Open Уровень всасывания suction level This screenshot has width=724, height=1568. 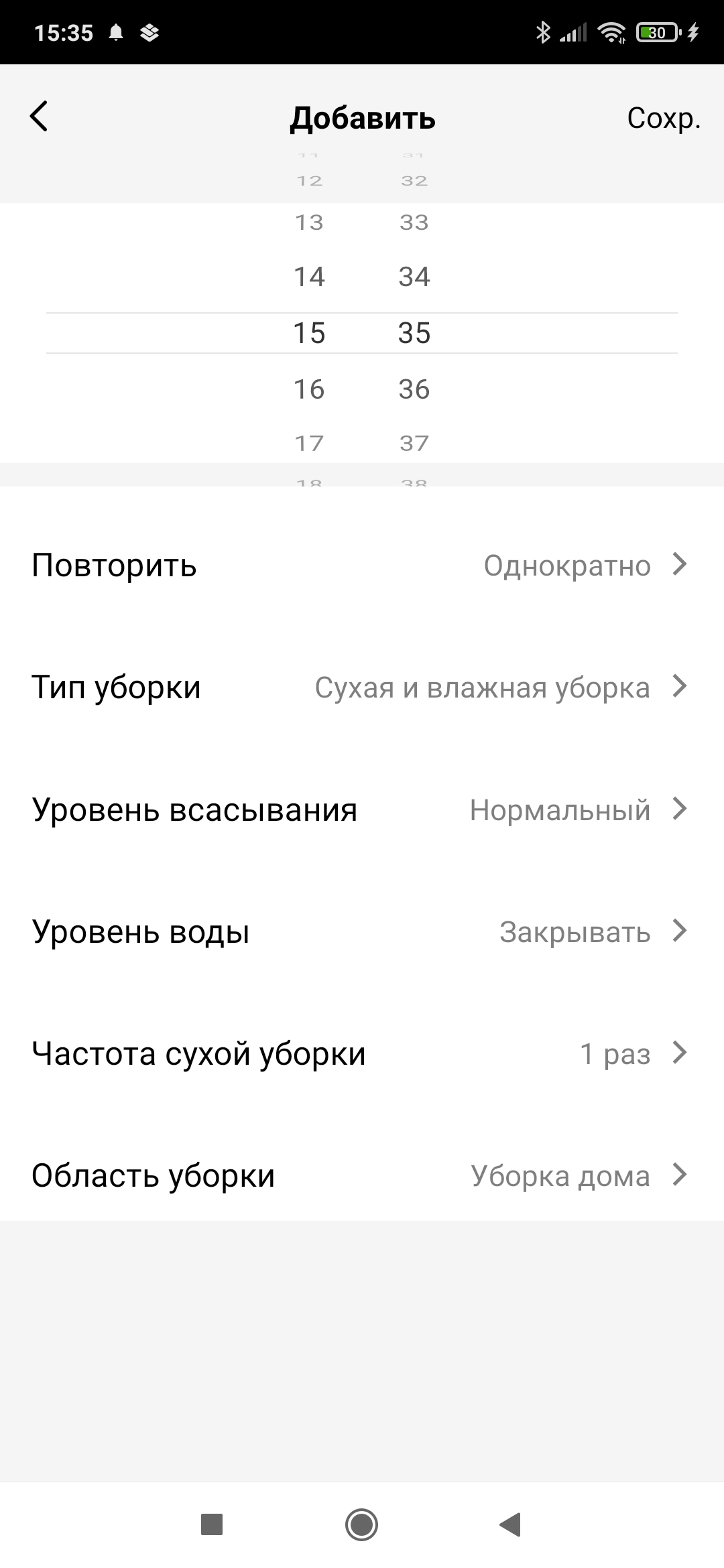[362, 809]
